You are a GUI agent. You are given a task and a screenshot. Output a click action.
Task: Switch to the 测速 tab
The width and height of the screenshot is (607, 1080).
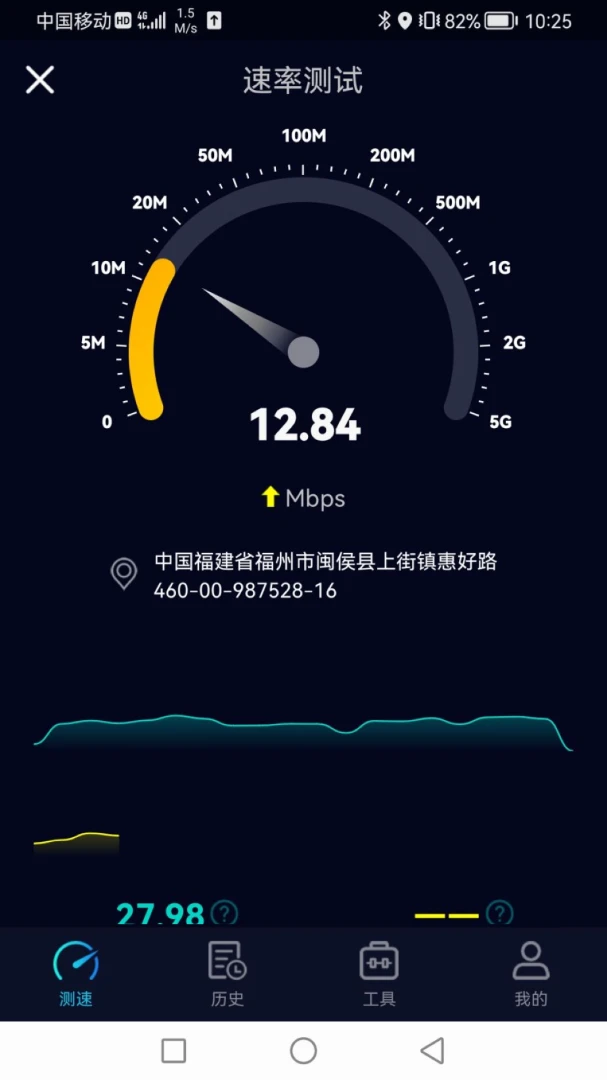pyautogui.click(x=76, y=973)
